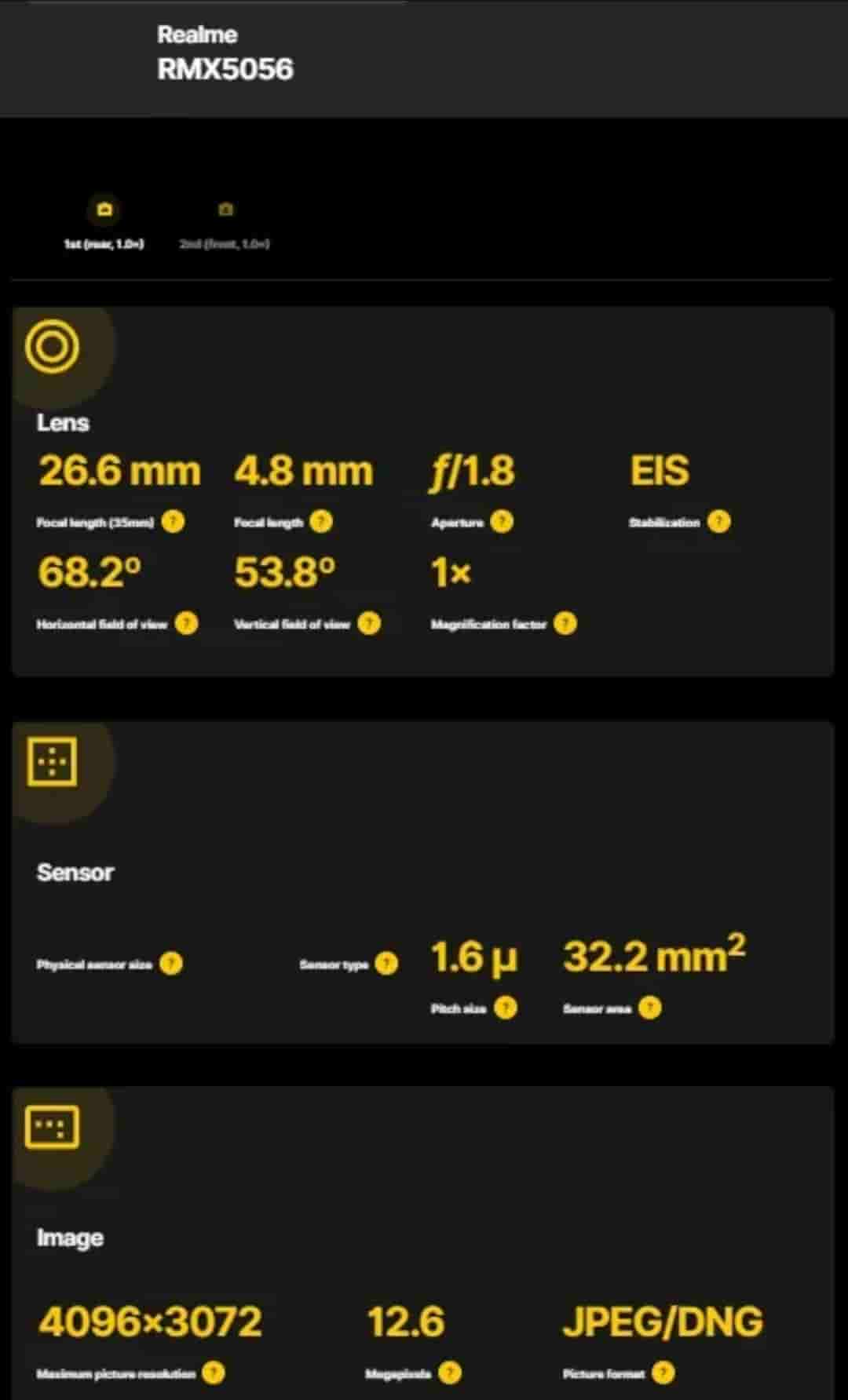Select the 1st rear camera tab
Image resolution: width=848 pixels, height=1400 pixels.
(104, 225)
